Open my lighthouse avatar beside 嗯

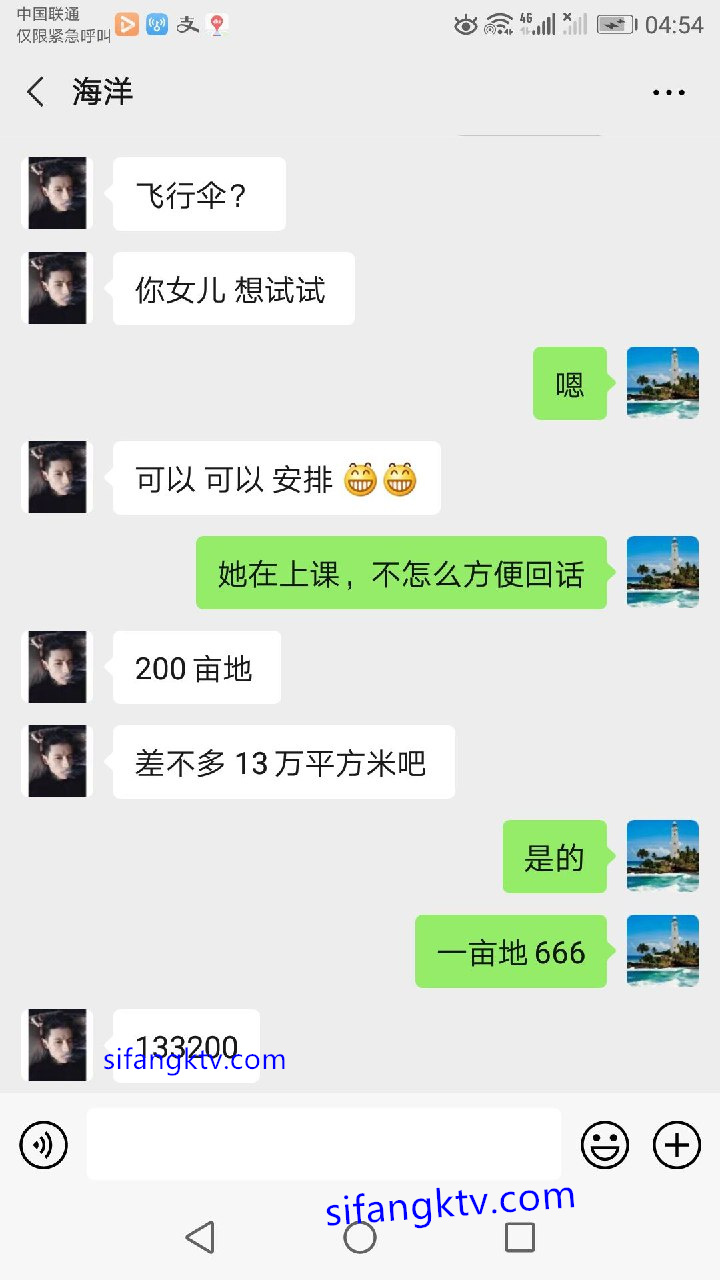[x=662, y=383]
